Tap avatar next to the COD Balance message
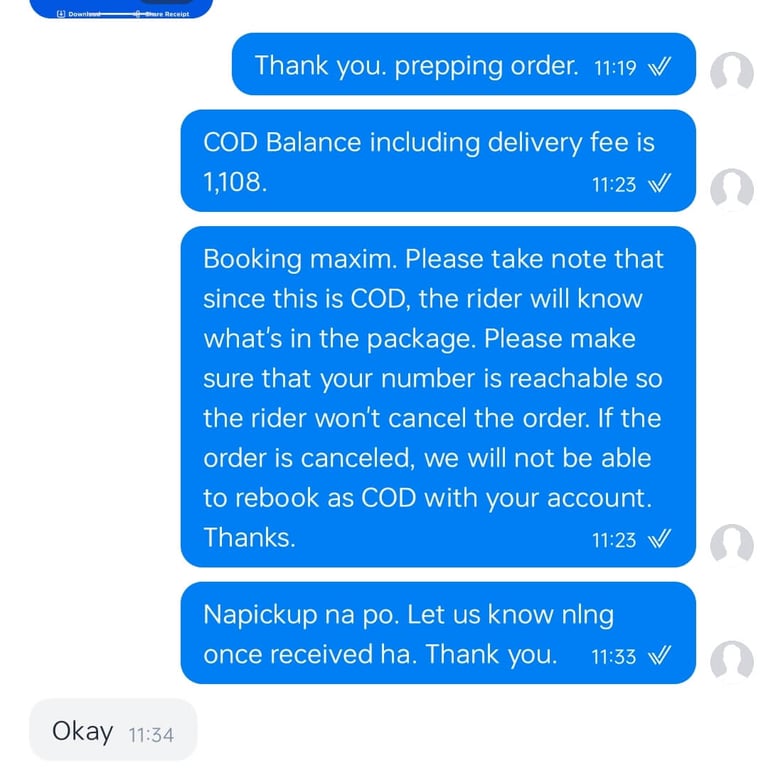 click(x=731, y=188)
